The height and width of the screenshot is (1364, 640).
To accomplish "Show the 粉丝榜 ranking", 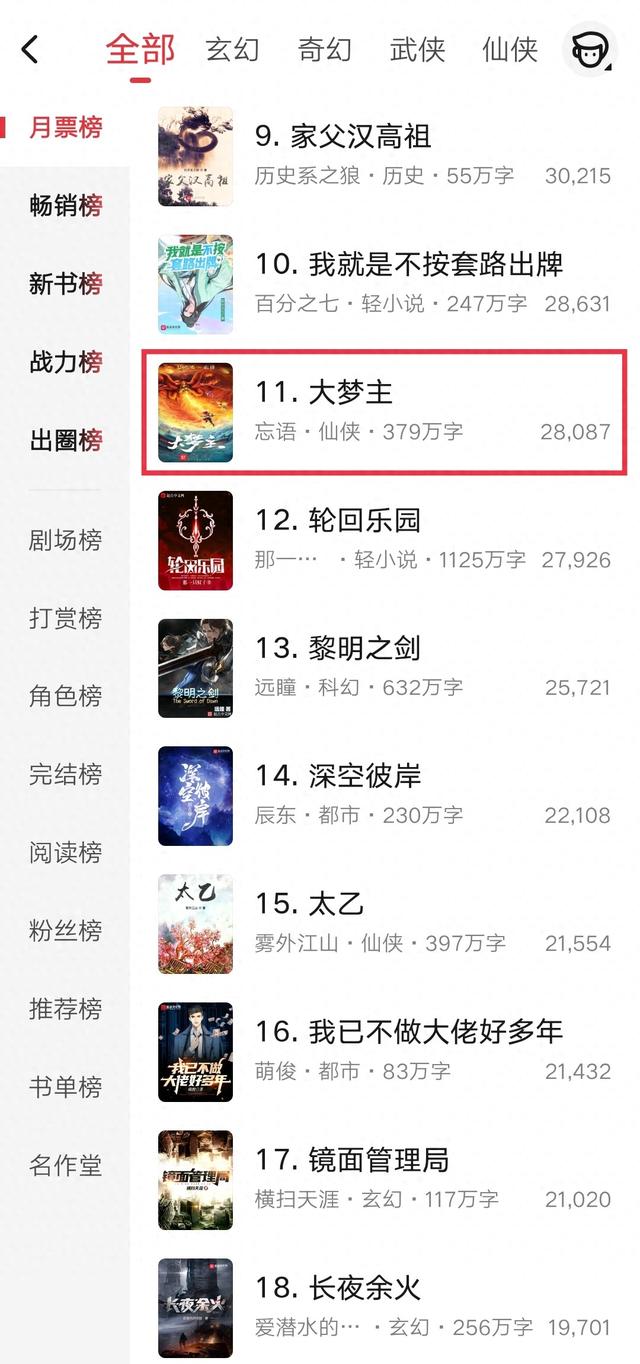I will click(x=66, y=931).
